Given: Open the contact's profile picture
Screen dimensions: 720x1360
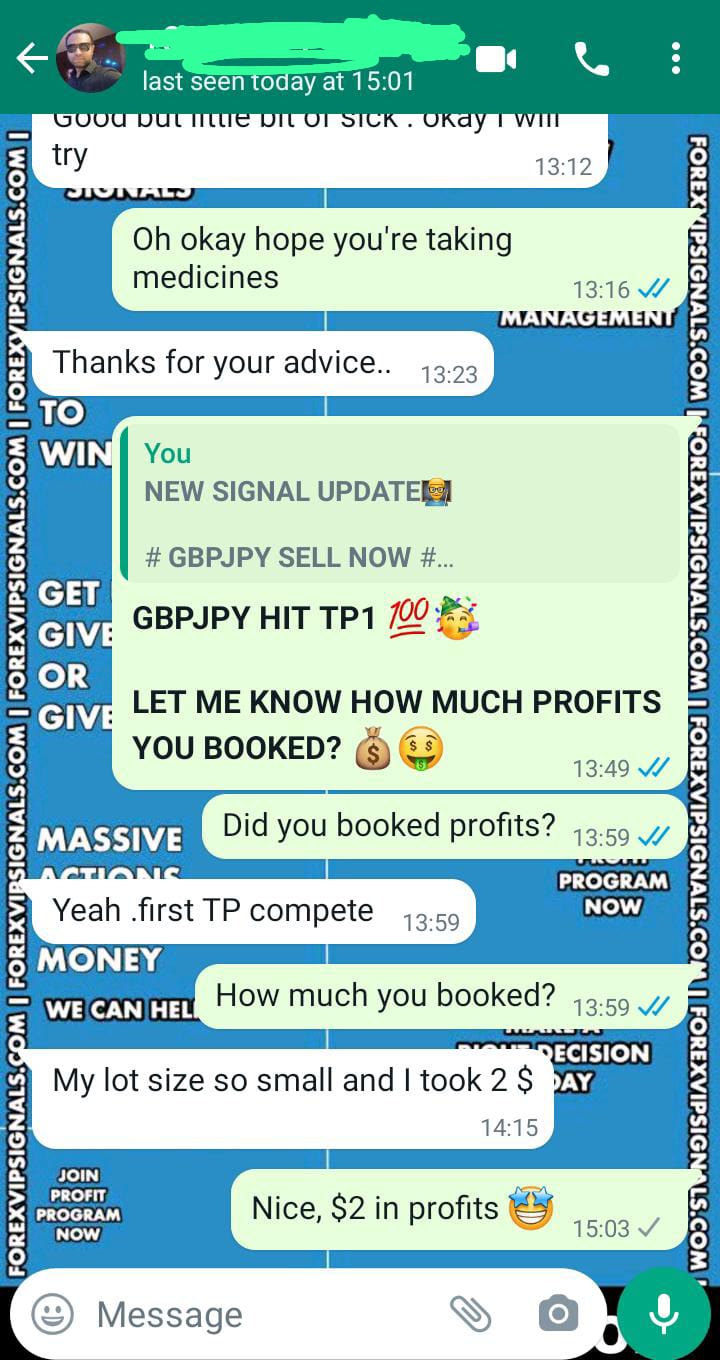Looking at the screenshot, I should point(90,58).
